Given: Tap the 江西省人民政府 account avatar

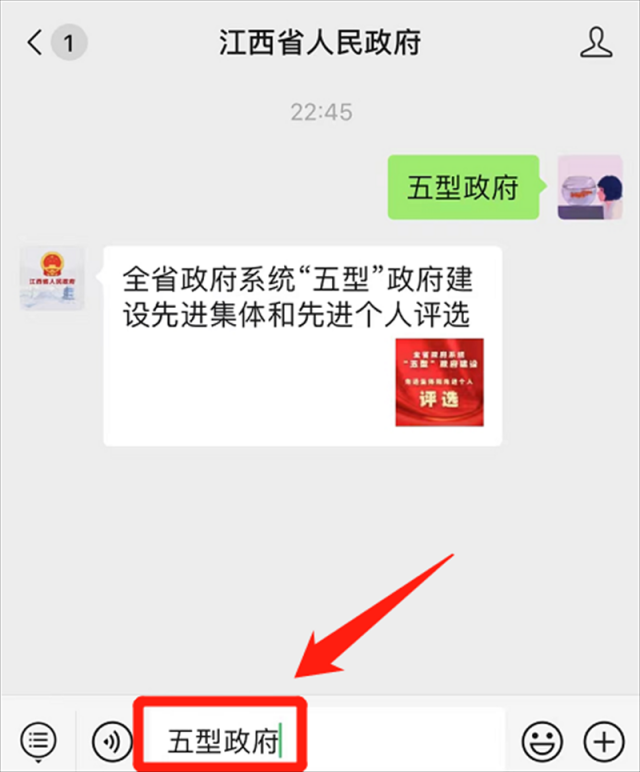Looking at the screenshot, I should click(52, 277).
